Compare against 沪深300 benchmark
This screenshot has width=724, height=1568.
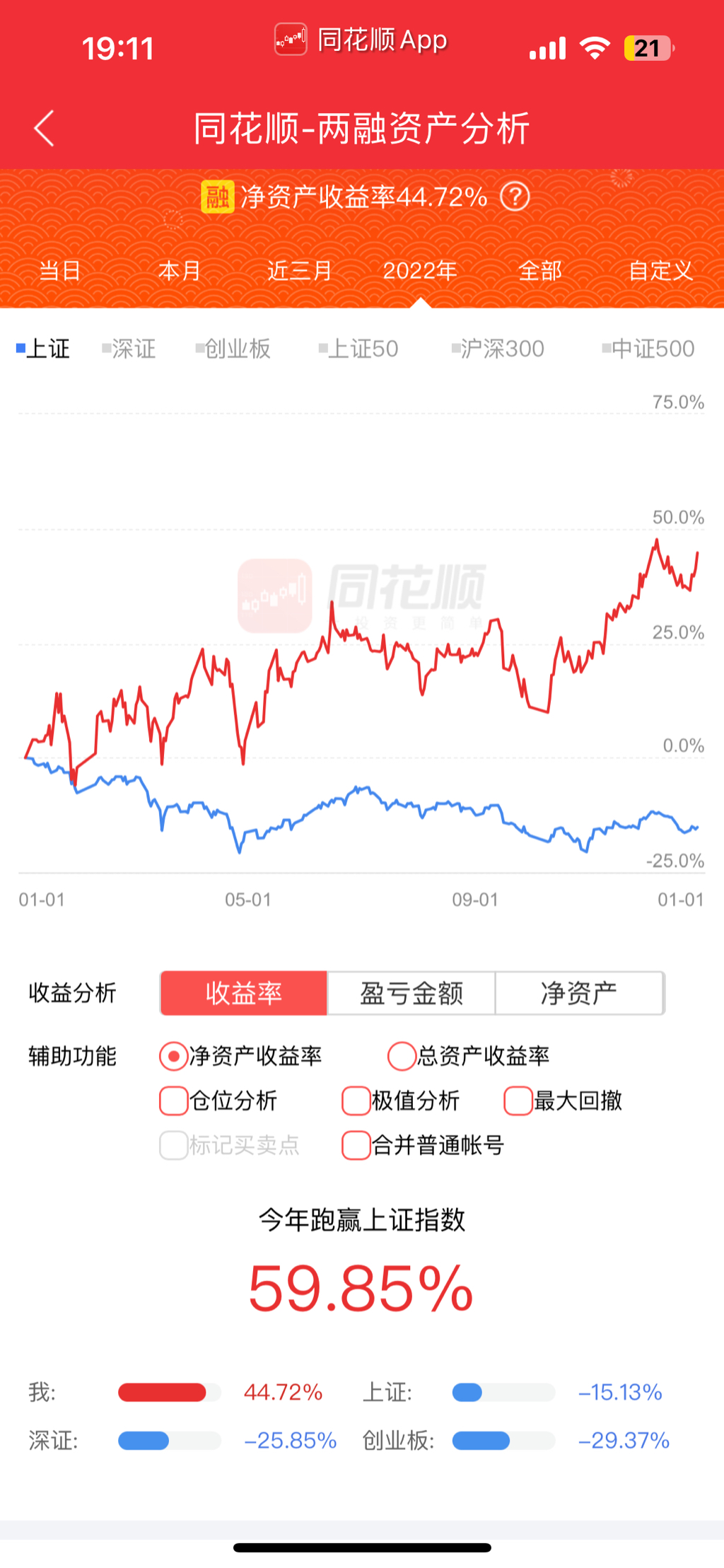click(x=498, y=349)
